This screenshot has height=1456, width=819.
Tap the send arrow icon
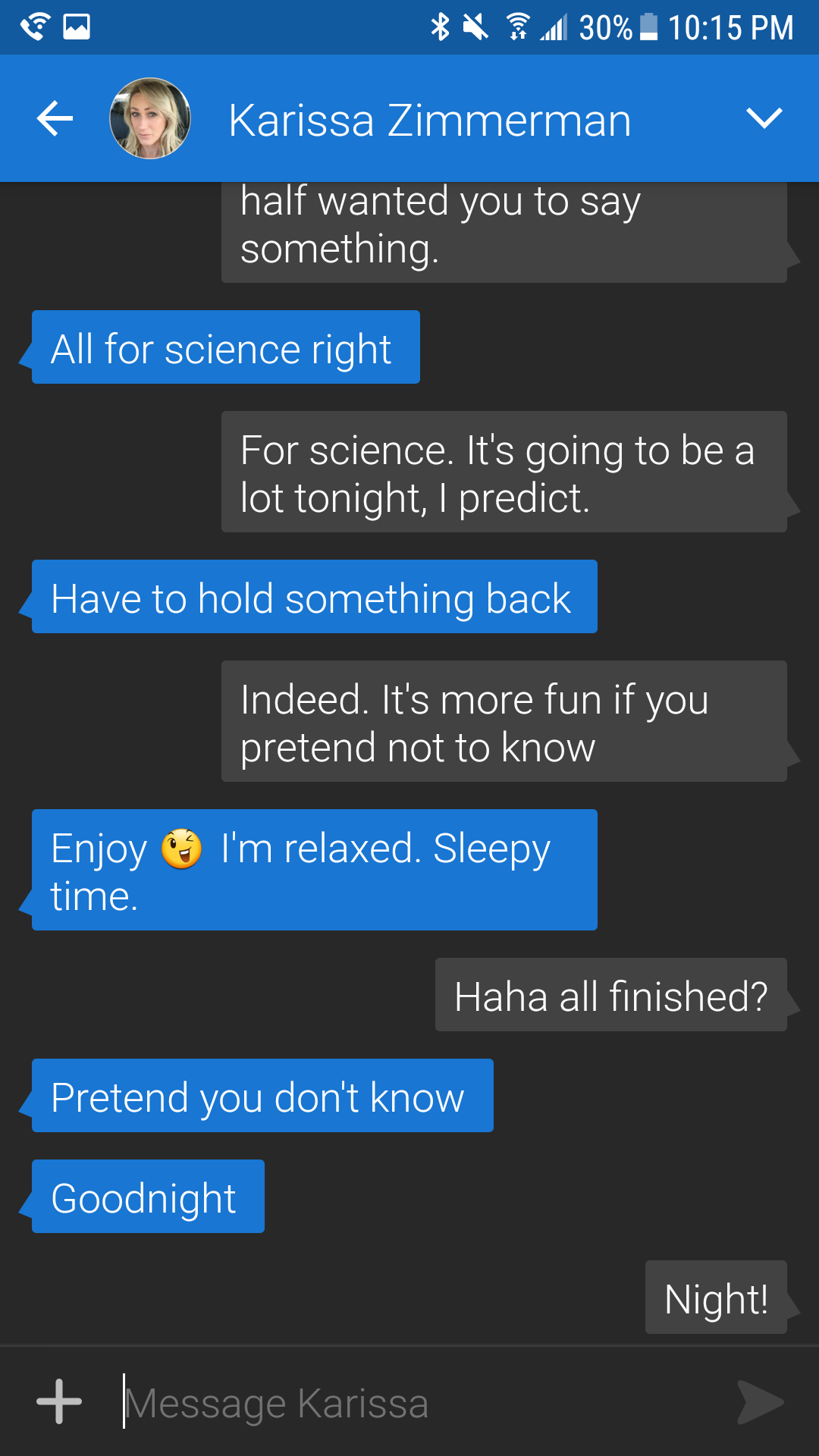(x=760, y=1402)
